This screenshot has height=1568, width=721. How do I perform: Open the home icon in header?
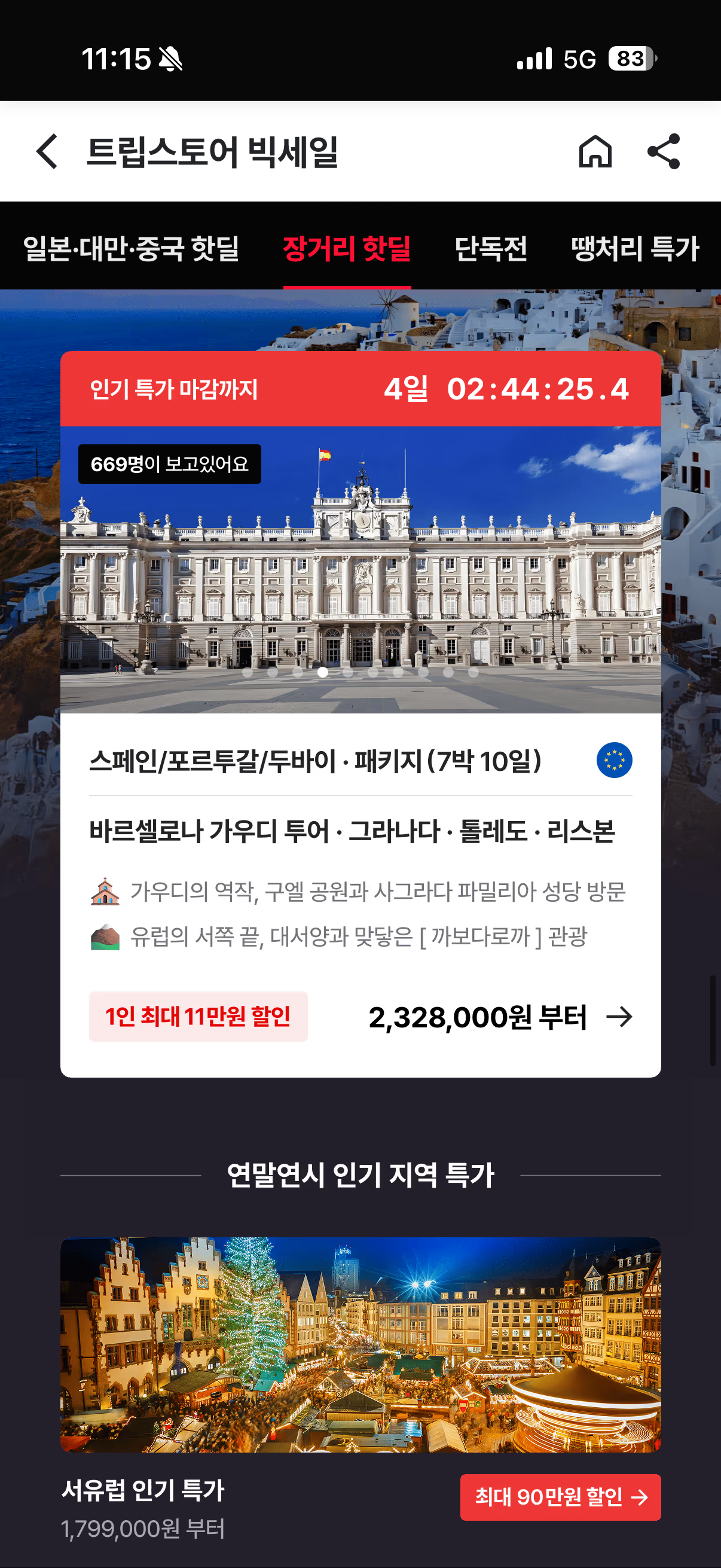[594, 151]
